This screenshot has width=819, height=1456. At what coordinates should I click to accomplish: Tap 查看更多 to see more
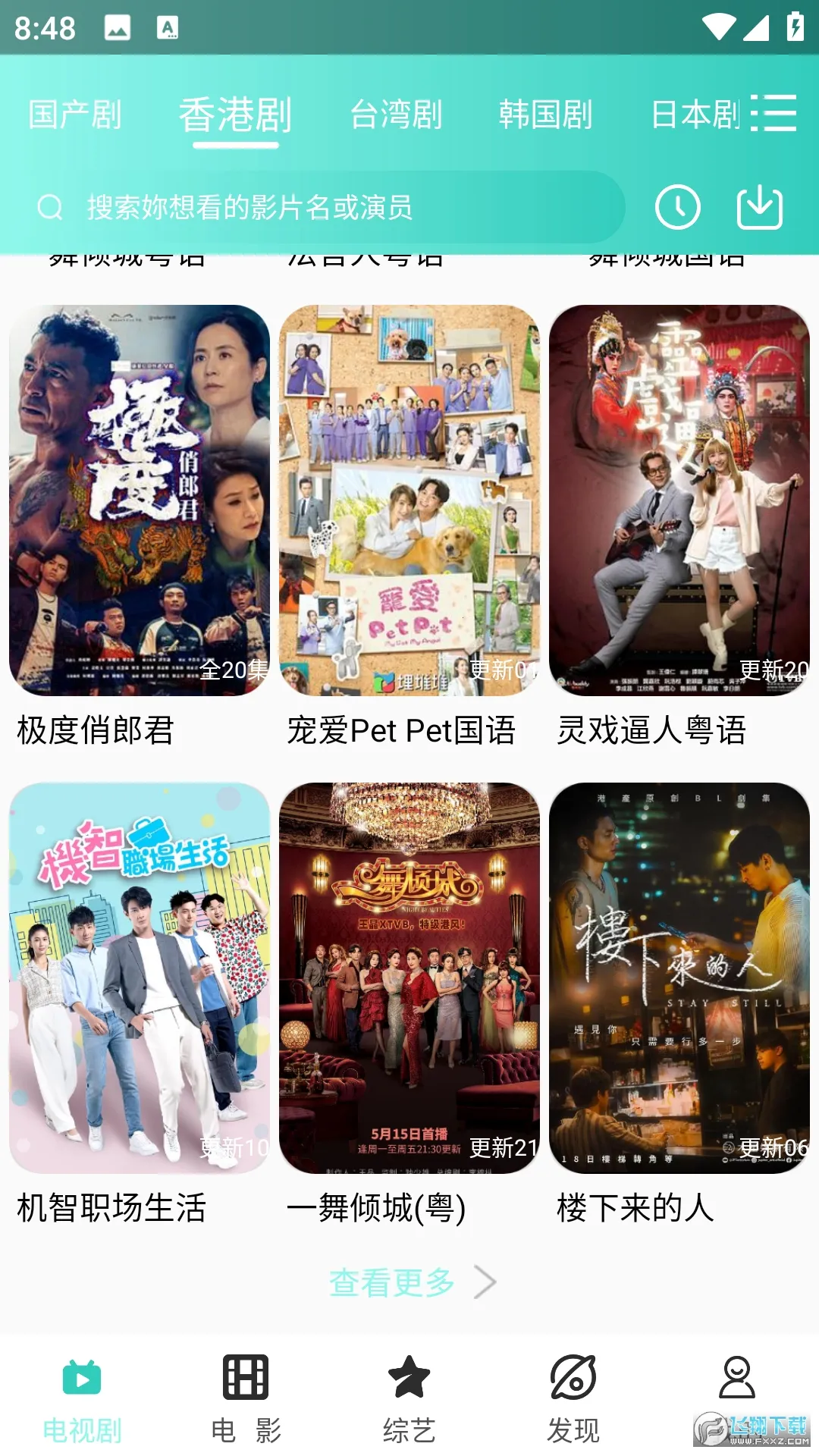[x=409, y=1283]
